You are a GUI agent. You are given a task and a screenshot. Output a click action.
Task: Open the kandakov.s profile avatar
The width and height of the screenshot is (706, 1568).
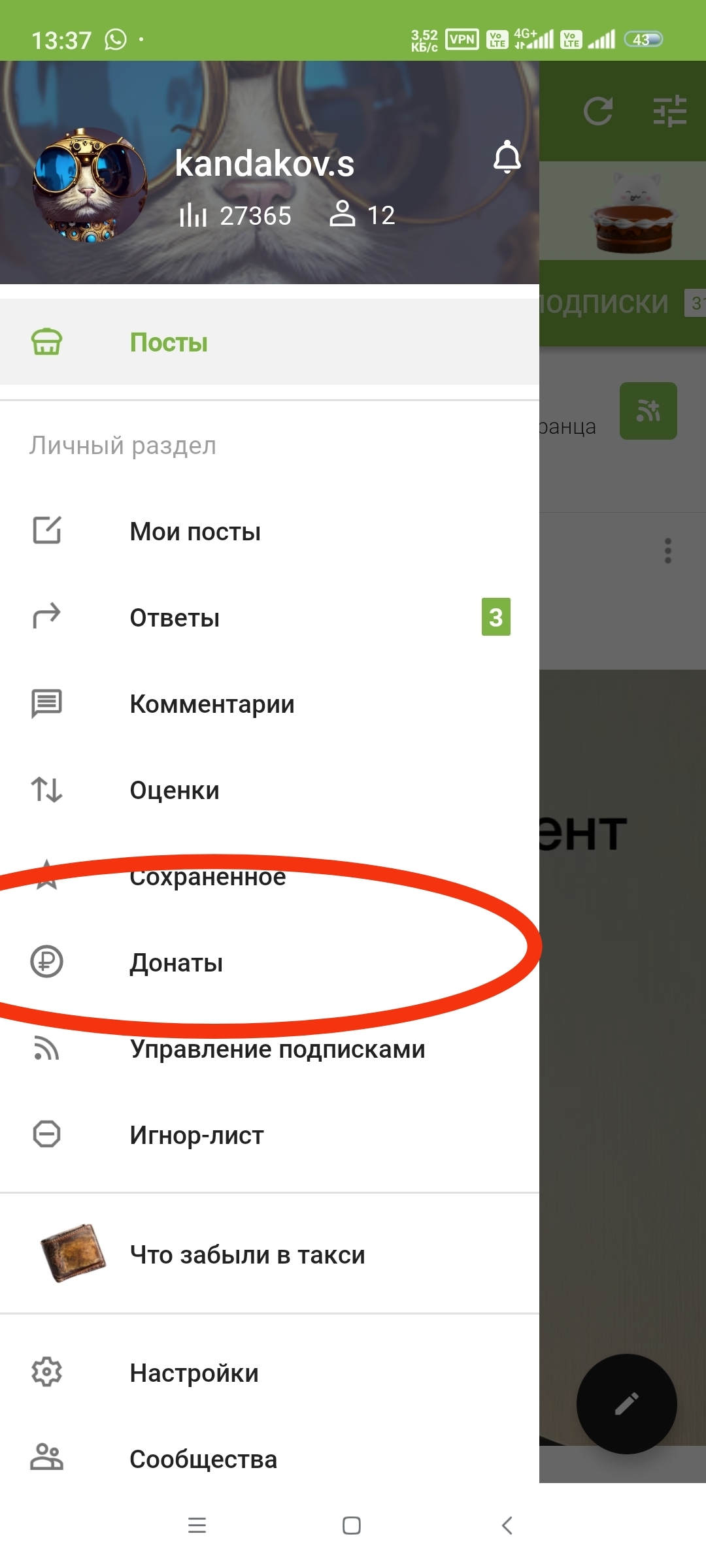point(90,186)
